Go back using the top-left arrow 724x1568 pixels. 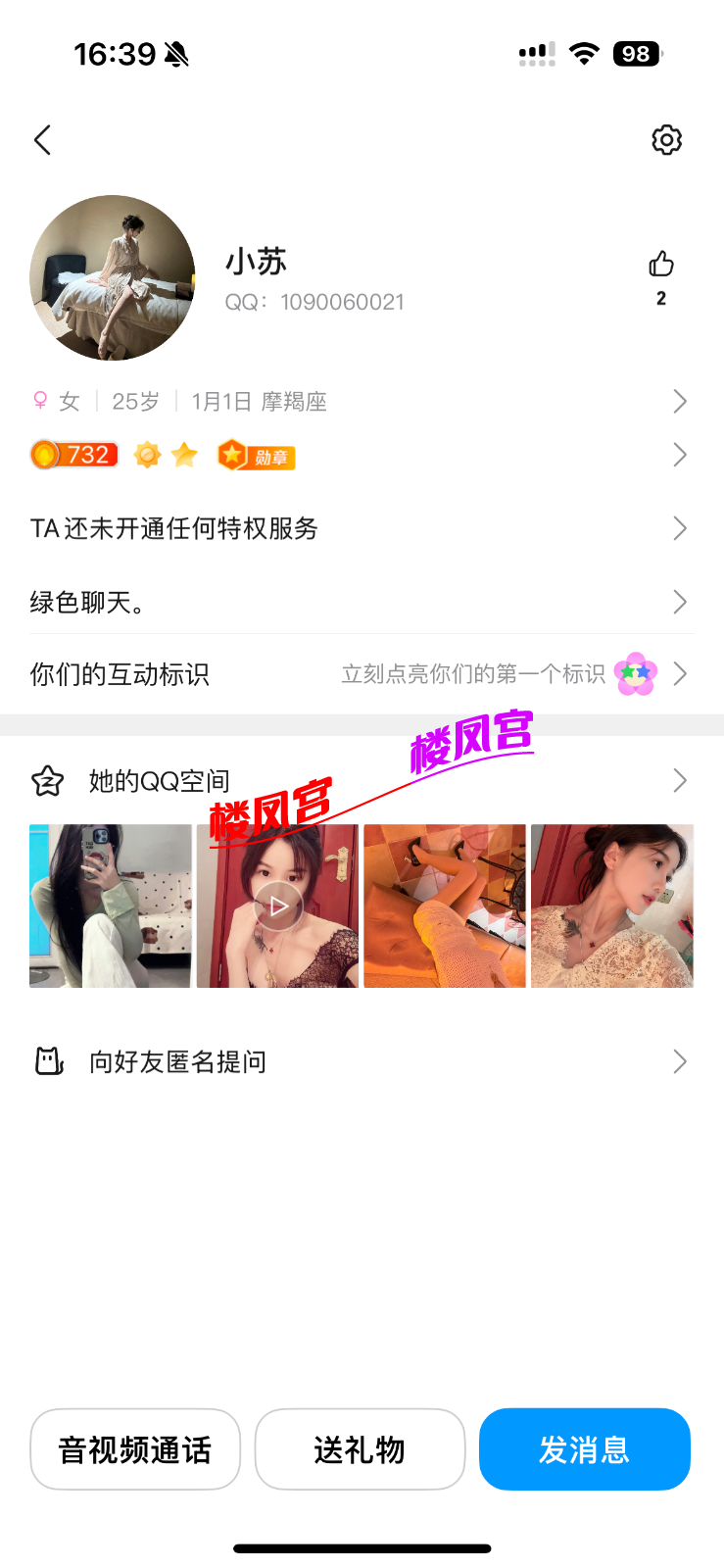[42, 140]
